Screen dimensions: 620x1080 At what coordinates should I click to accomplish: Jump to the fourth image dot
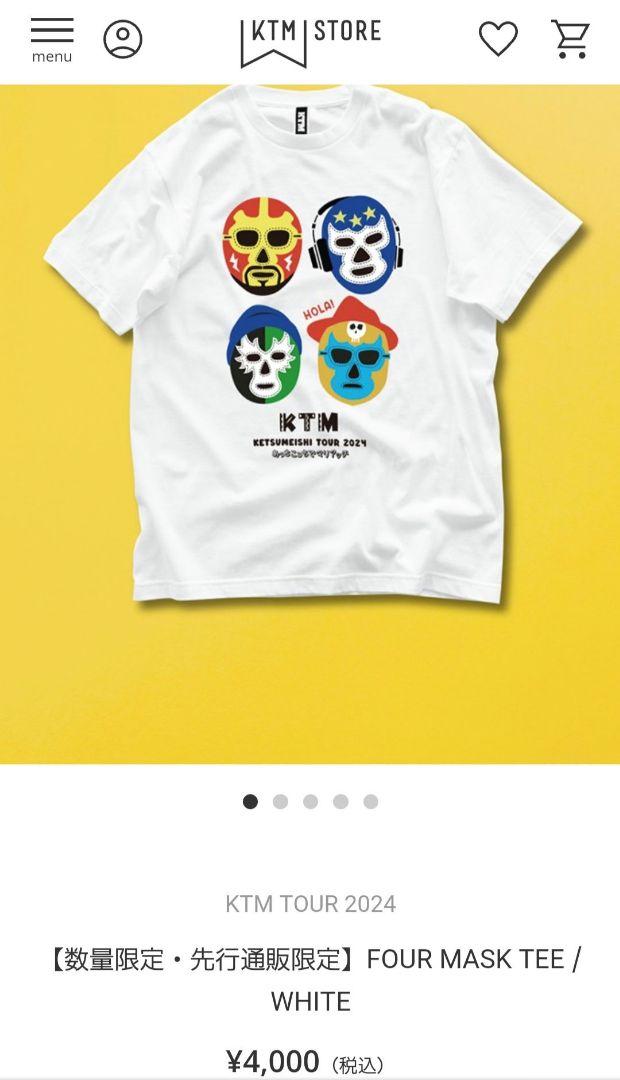tap(341, 802)
